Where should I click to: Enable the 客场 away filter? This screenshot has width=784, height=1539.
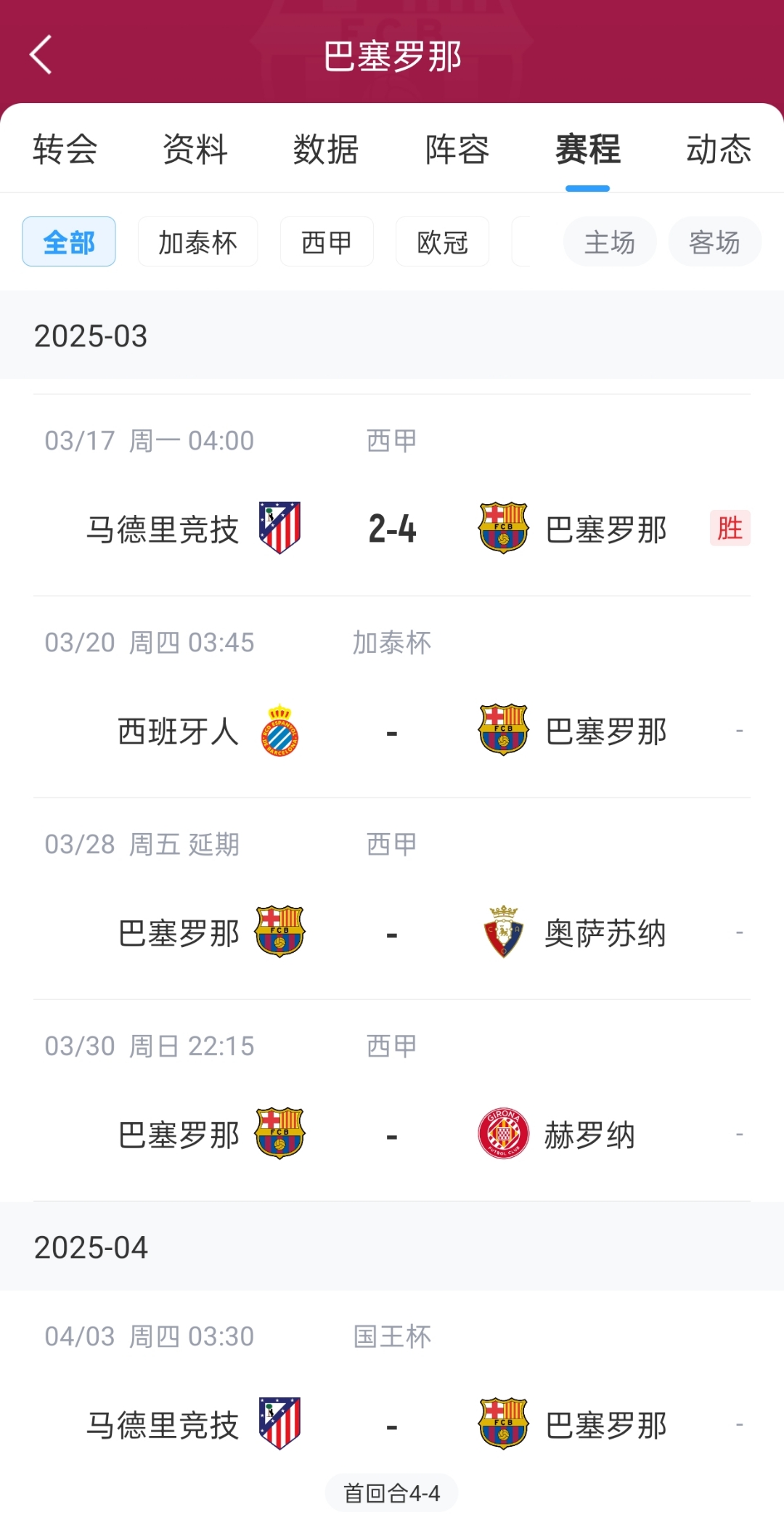click(714, 242)
